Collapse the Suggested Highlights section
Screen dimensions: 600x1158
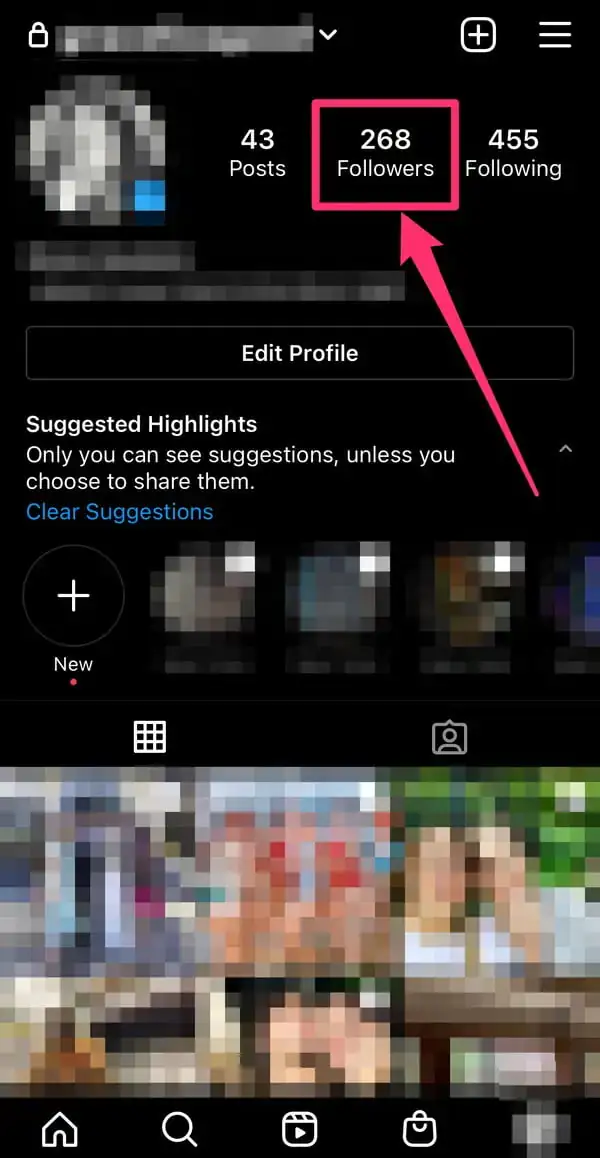point(565,450)
